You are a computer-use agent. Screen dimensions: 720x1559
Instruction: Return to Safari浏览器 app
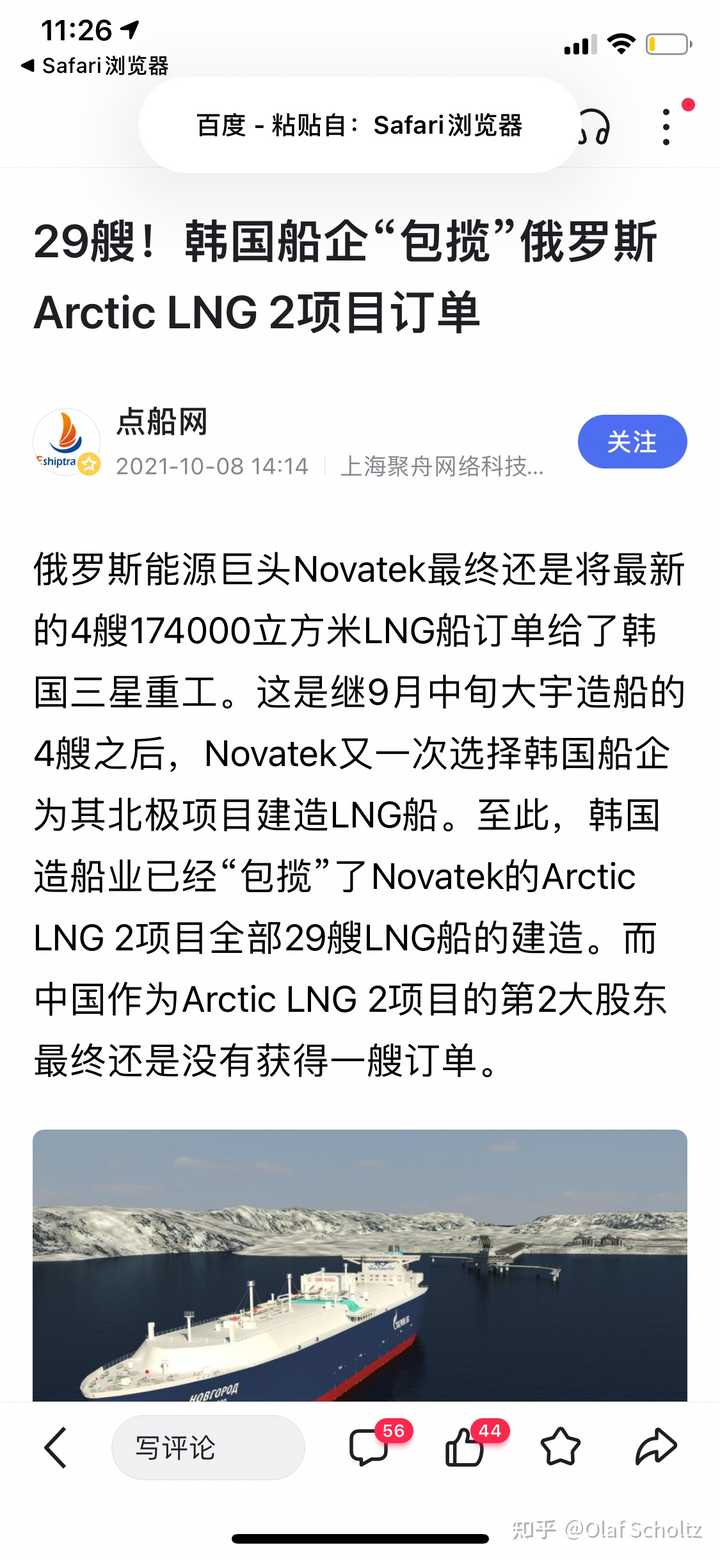click(x=94, y=66)
